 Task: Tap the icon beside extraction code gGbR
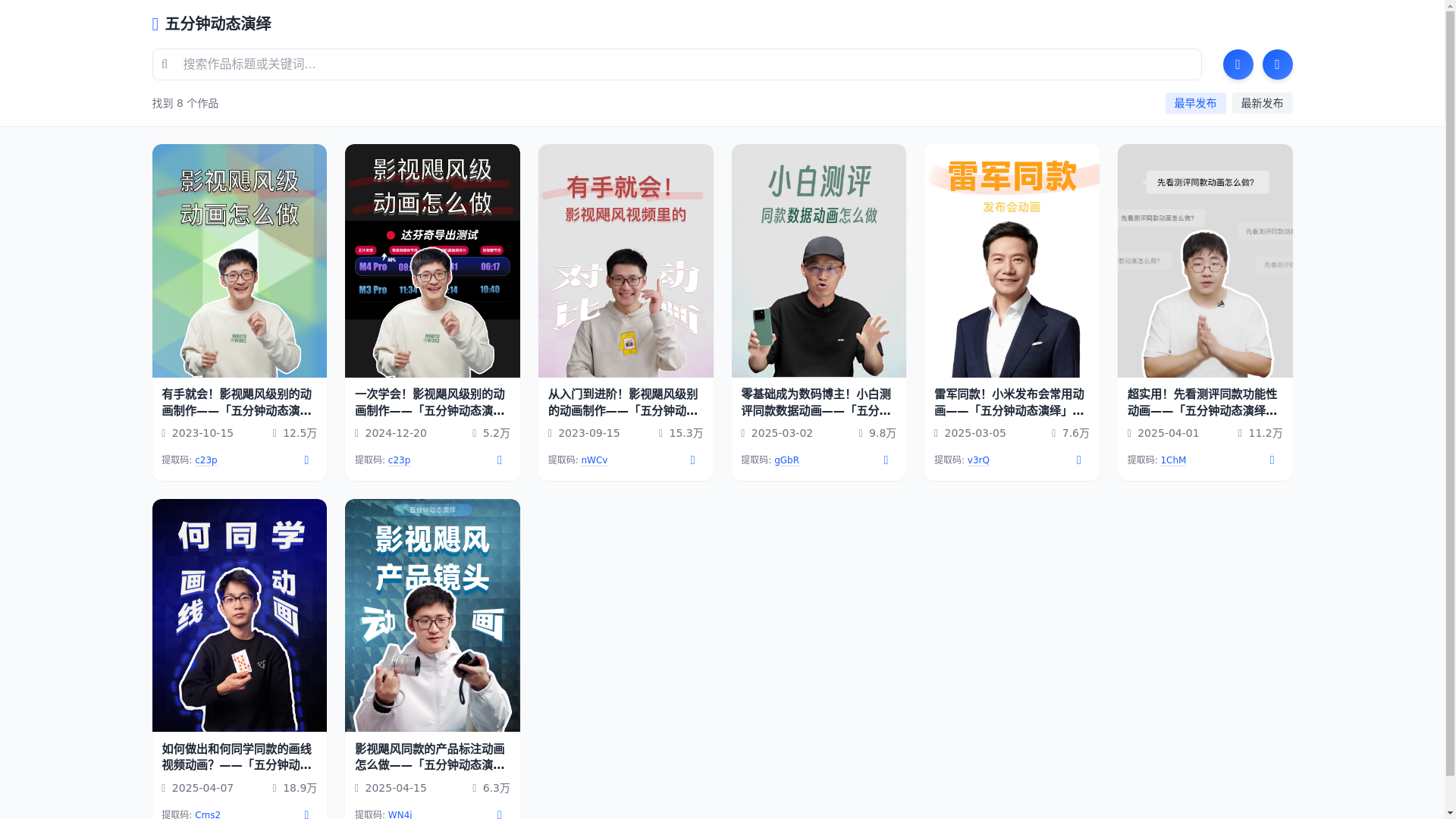point(886,460)
